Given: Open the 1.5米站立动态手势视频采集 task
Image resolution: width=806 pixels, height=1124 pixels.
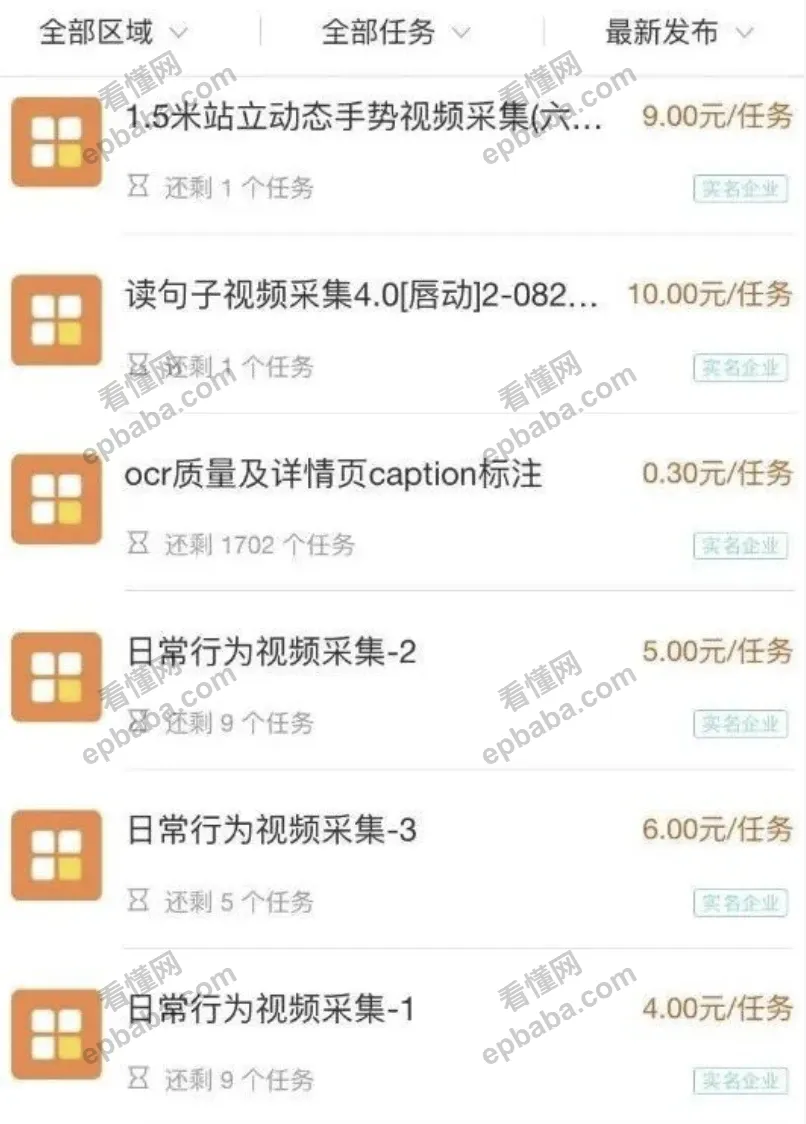Looking at the screenshot, I should 365,118.
